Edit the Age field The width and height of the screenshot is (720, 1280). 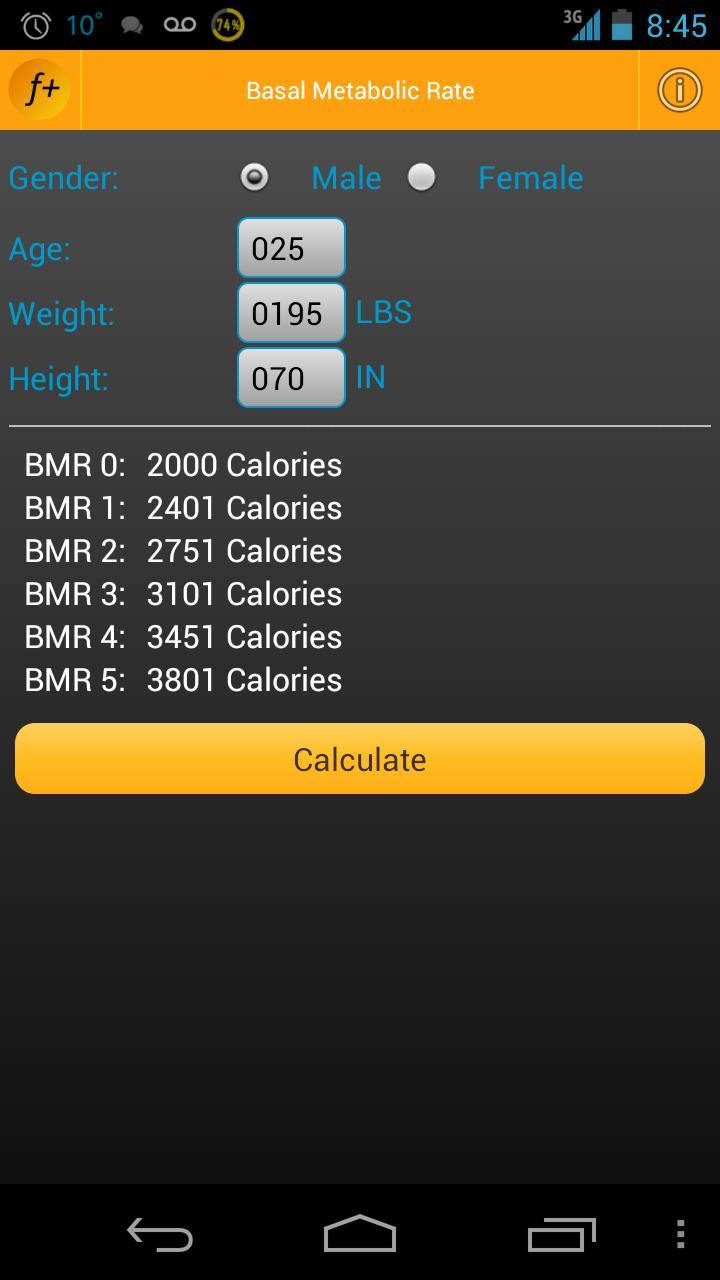pos(291,248)
